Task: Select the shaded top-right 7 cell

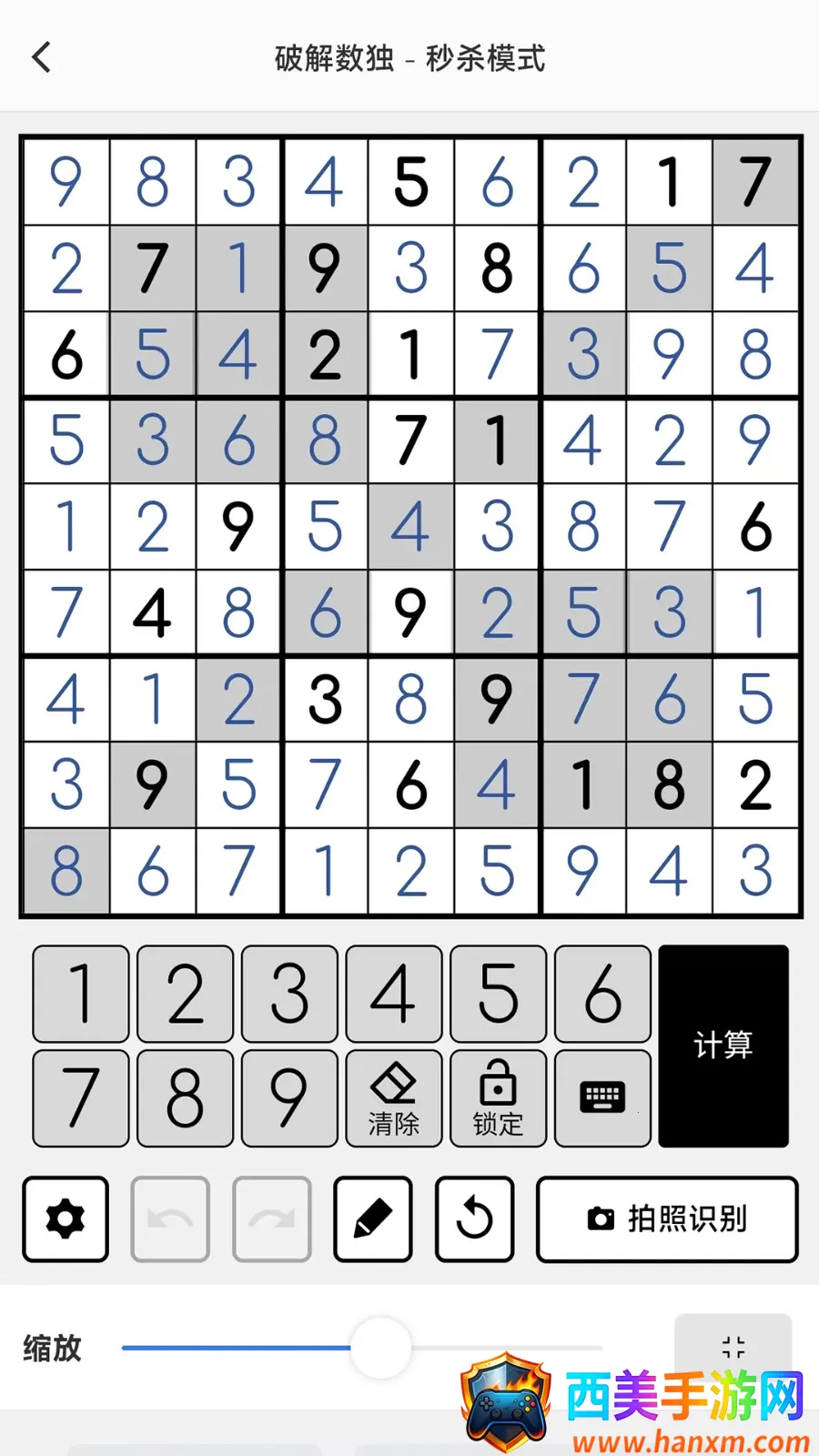Action: pyautogui.click(x=755, y=182)
